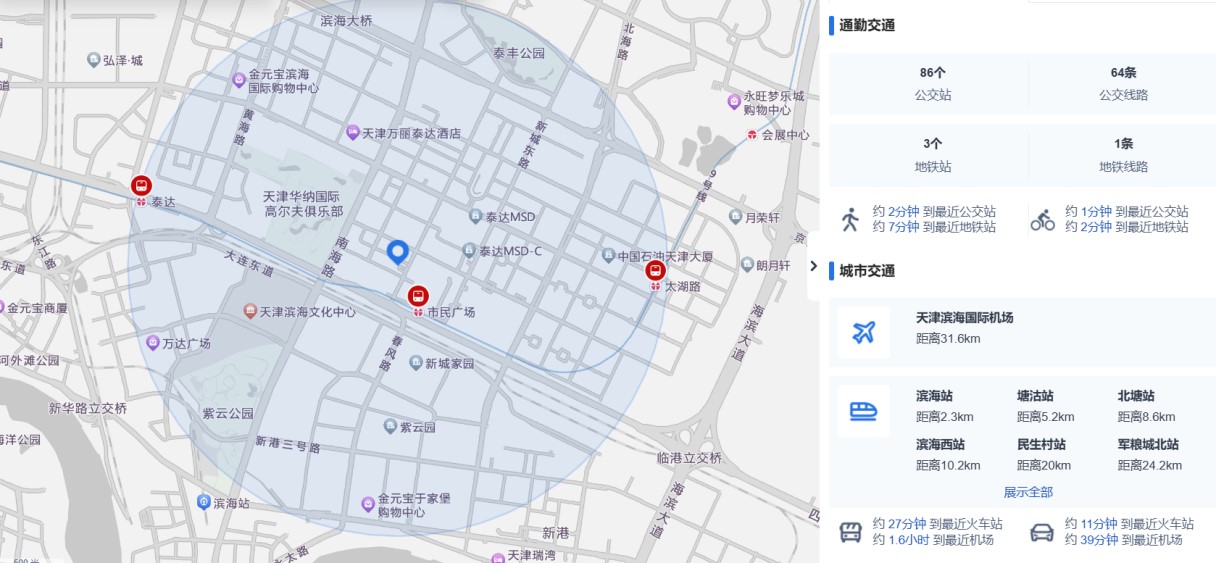Select the 市民广场 metro station marker
1216x563 pixels.
tap(417, 296)
